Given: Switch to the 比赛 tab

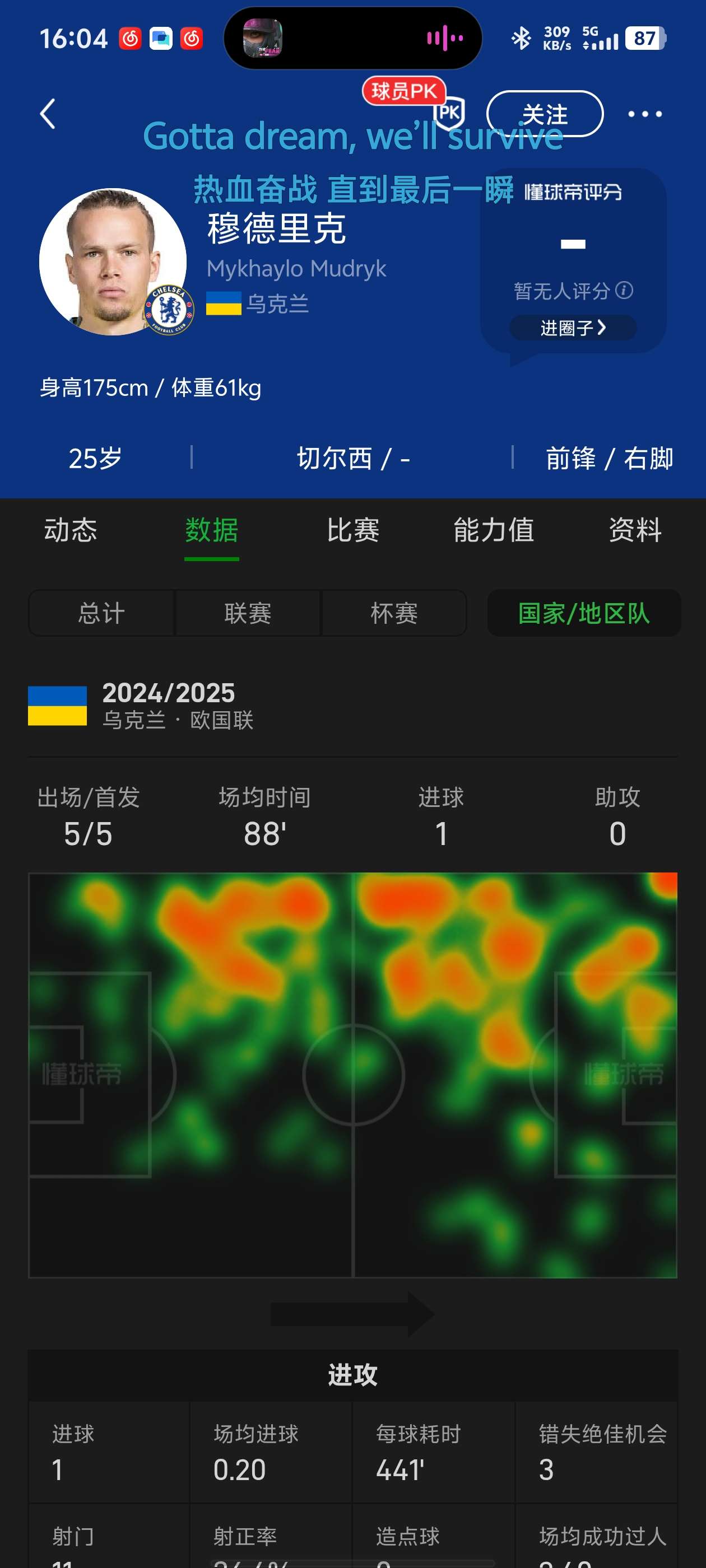Looking at the screenshot, I should click(352, 530).
